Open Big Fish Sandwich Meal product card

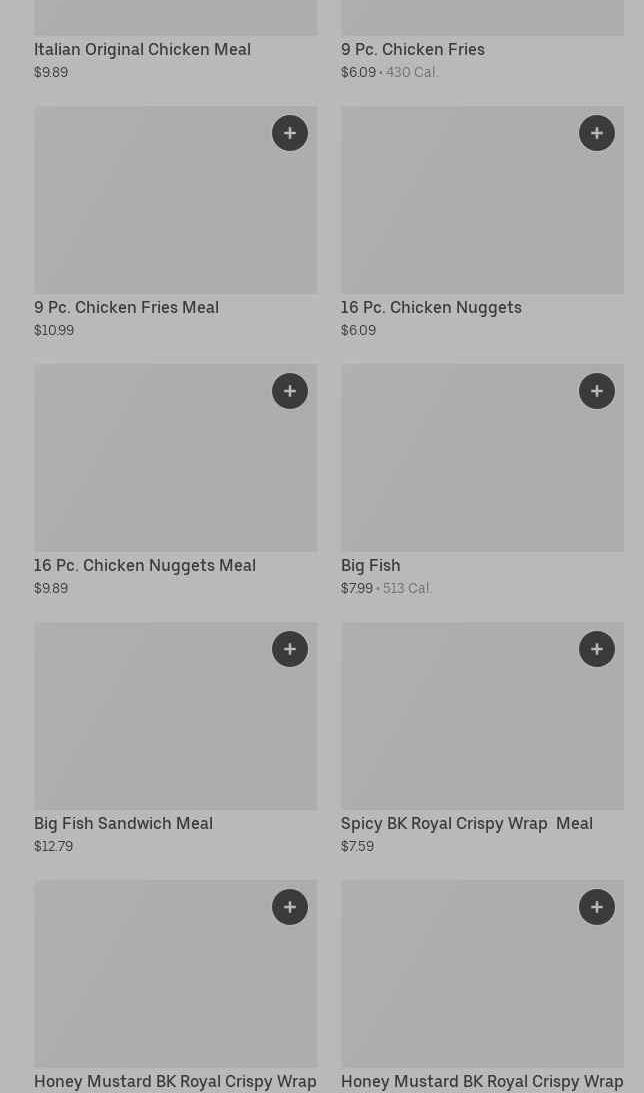point(175,736)
